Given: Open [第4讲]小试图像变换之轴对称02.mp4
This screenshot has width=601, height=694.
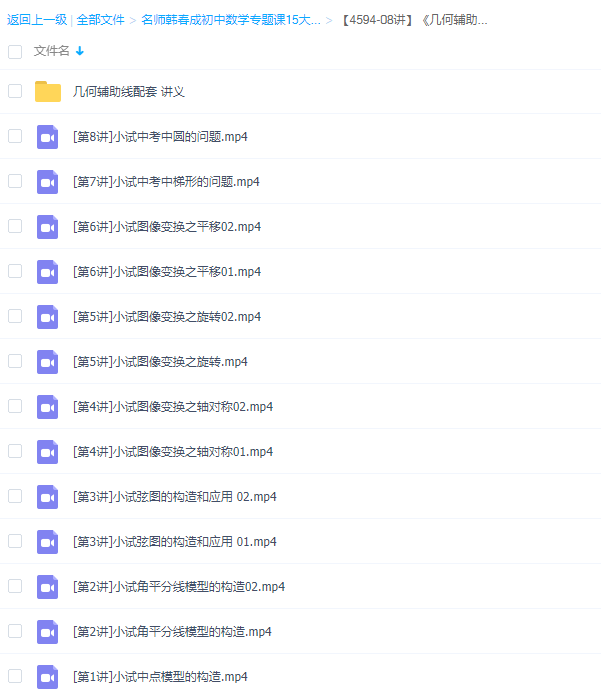Looking at the screenshot, I should 173,407.
